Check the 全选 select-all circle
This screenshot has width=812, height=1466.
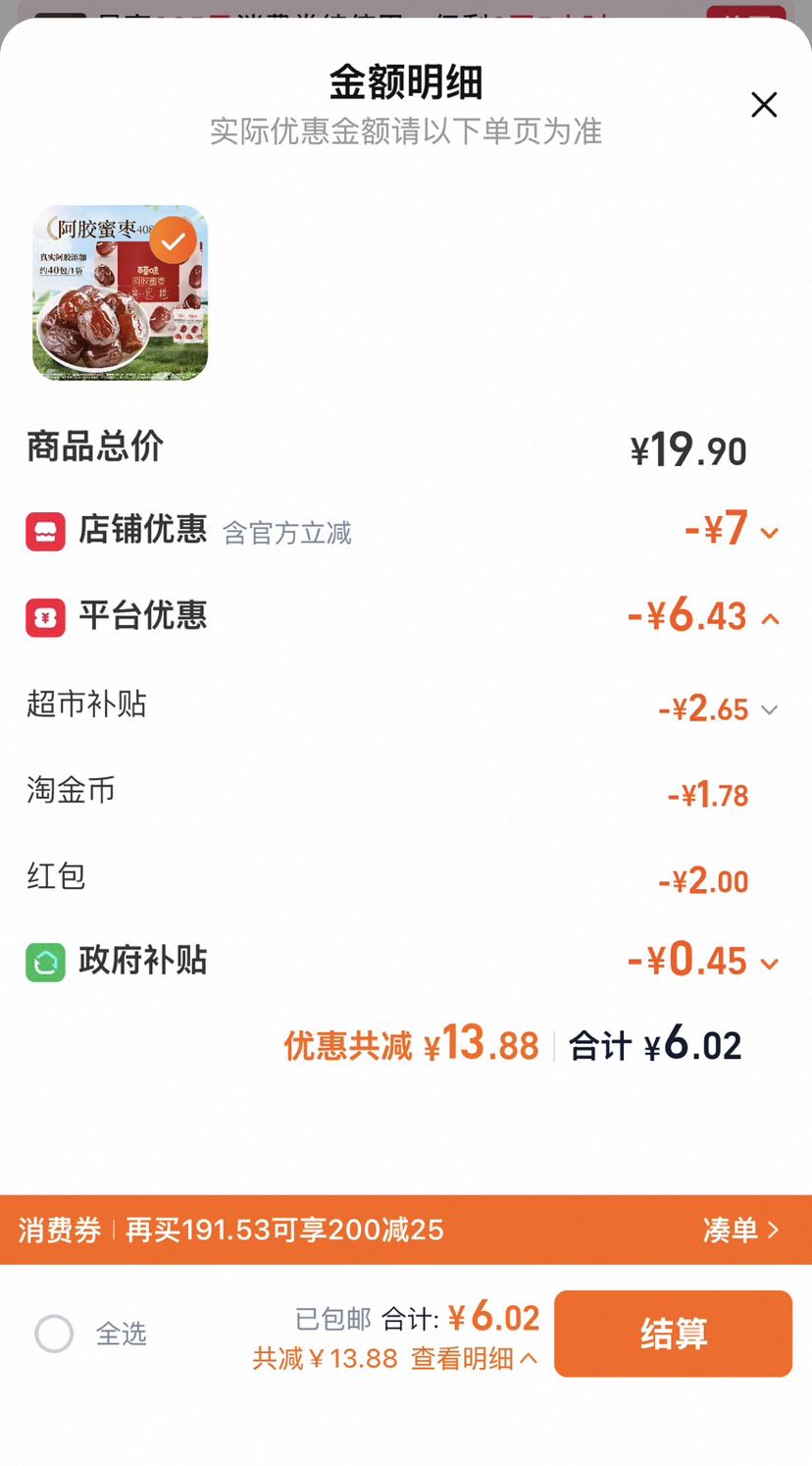[54, 1334]
